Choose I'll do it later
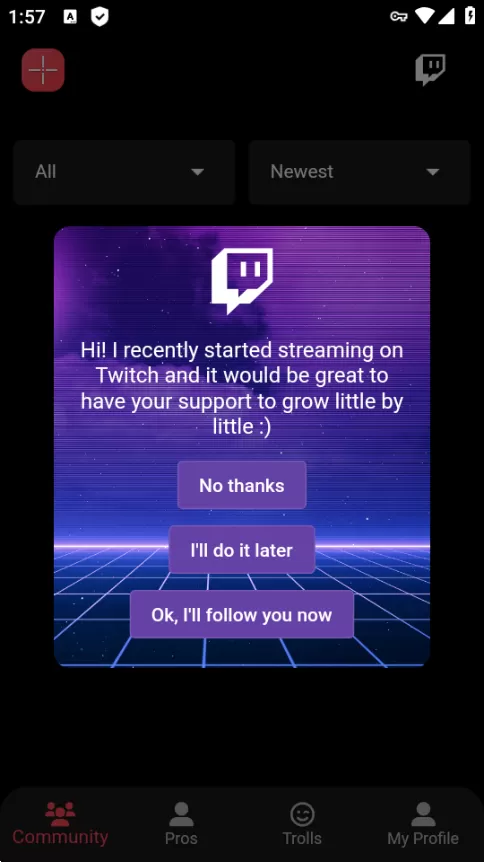Viewport: 484px width, 862px height. pos(241,550)
